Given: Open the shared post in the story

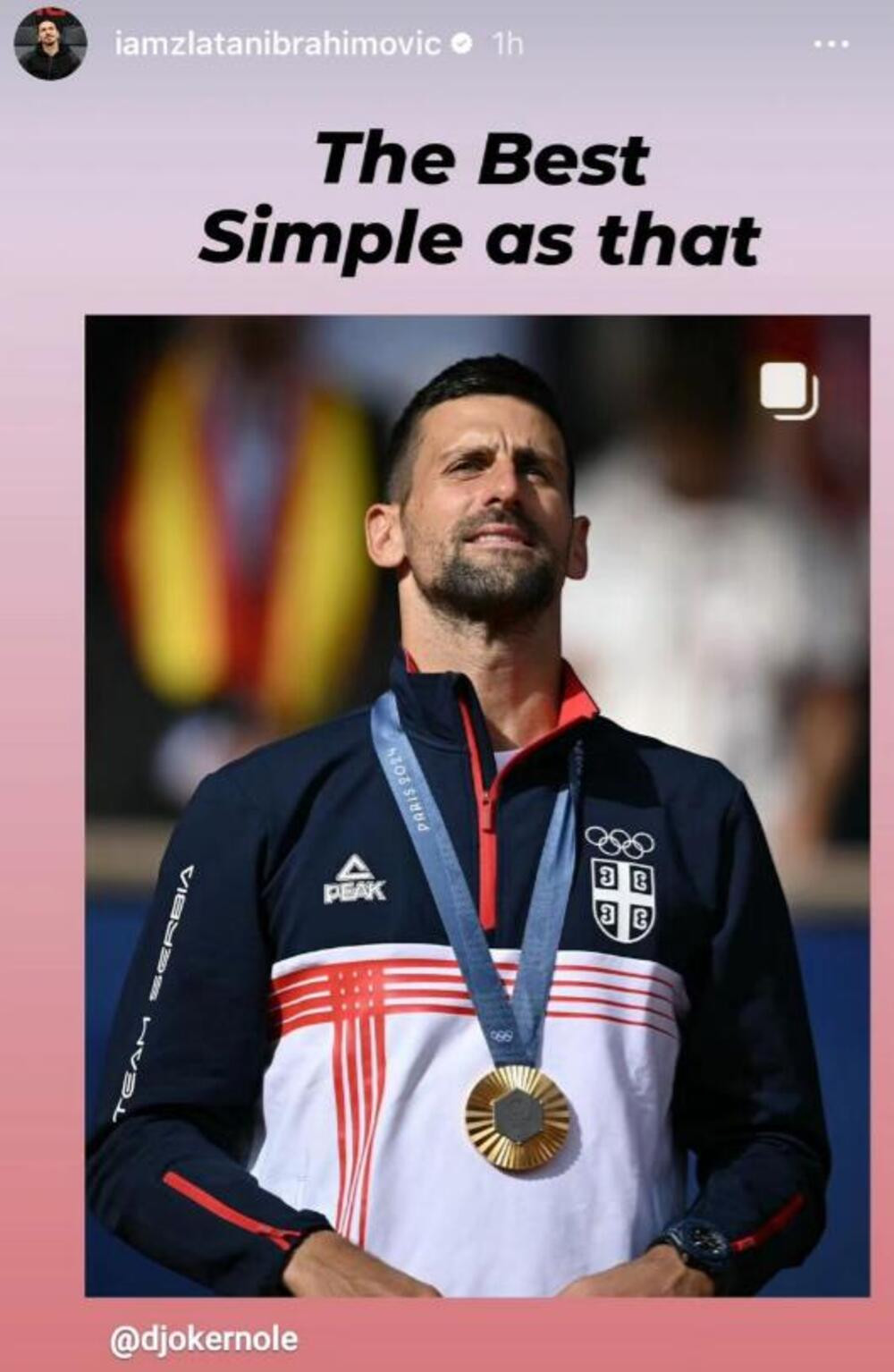Looking at the screenshot, I should pos(477,805).
